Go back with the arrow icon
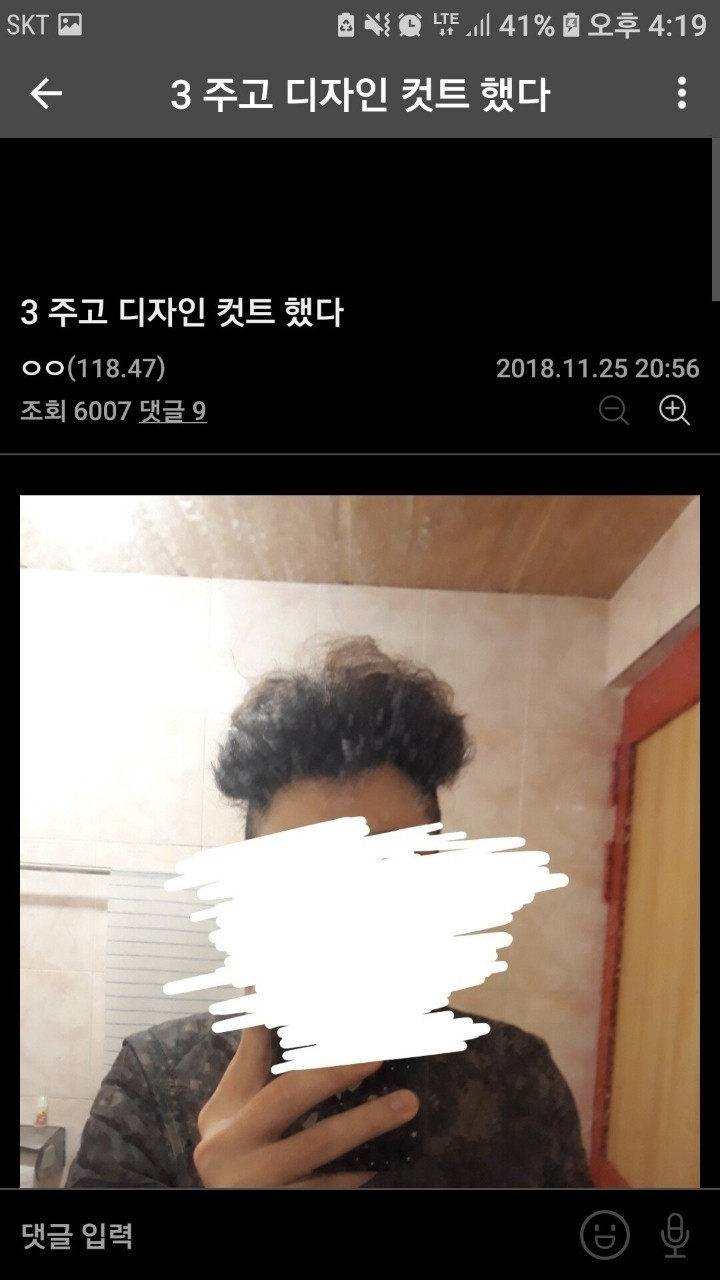Viewport: 720px width, 1280px height. (46, 94)
